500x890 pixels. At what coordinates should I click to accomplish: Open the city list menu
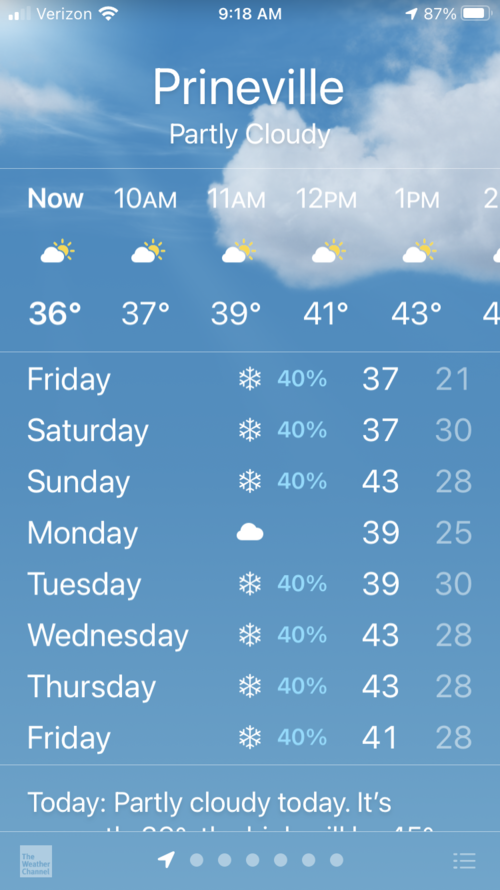[x=464, y=861]
